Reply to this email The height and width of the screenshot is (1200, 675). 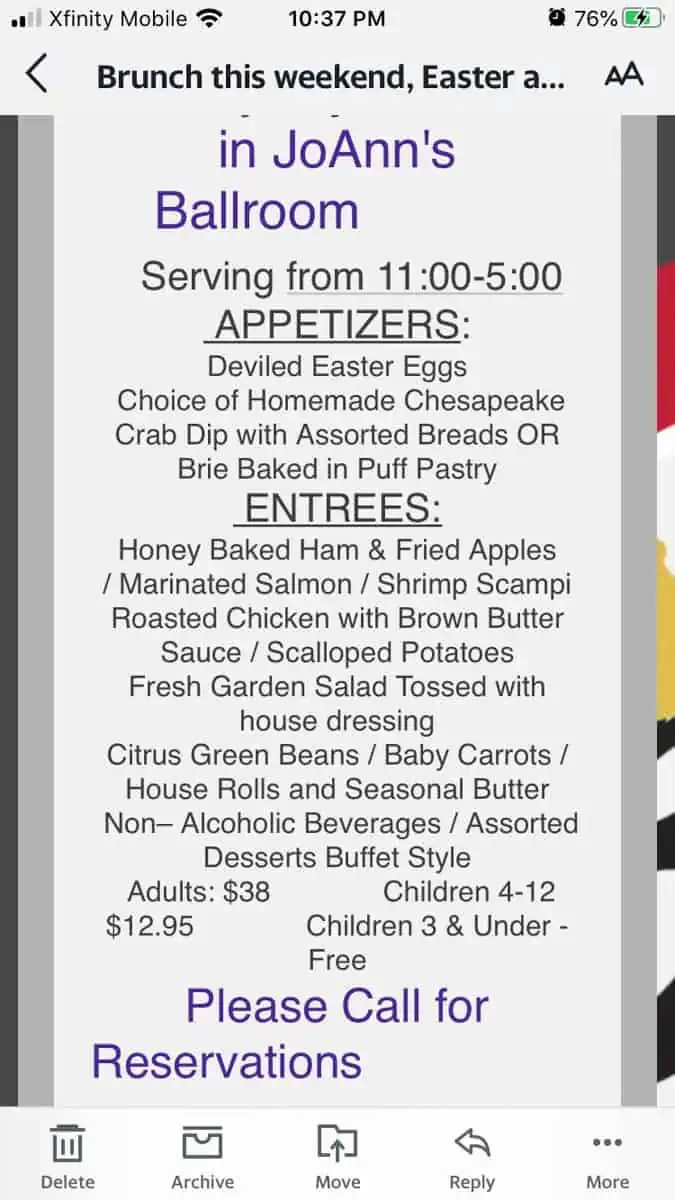[x=472, y=1157]
